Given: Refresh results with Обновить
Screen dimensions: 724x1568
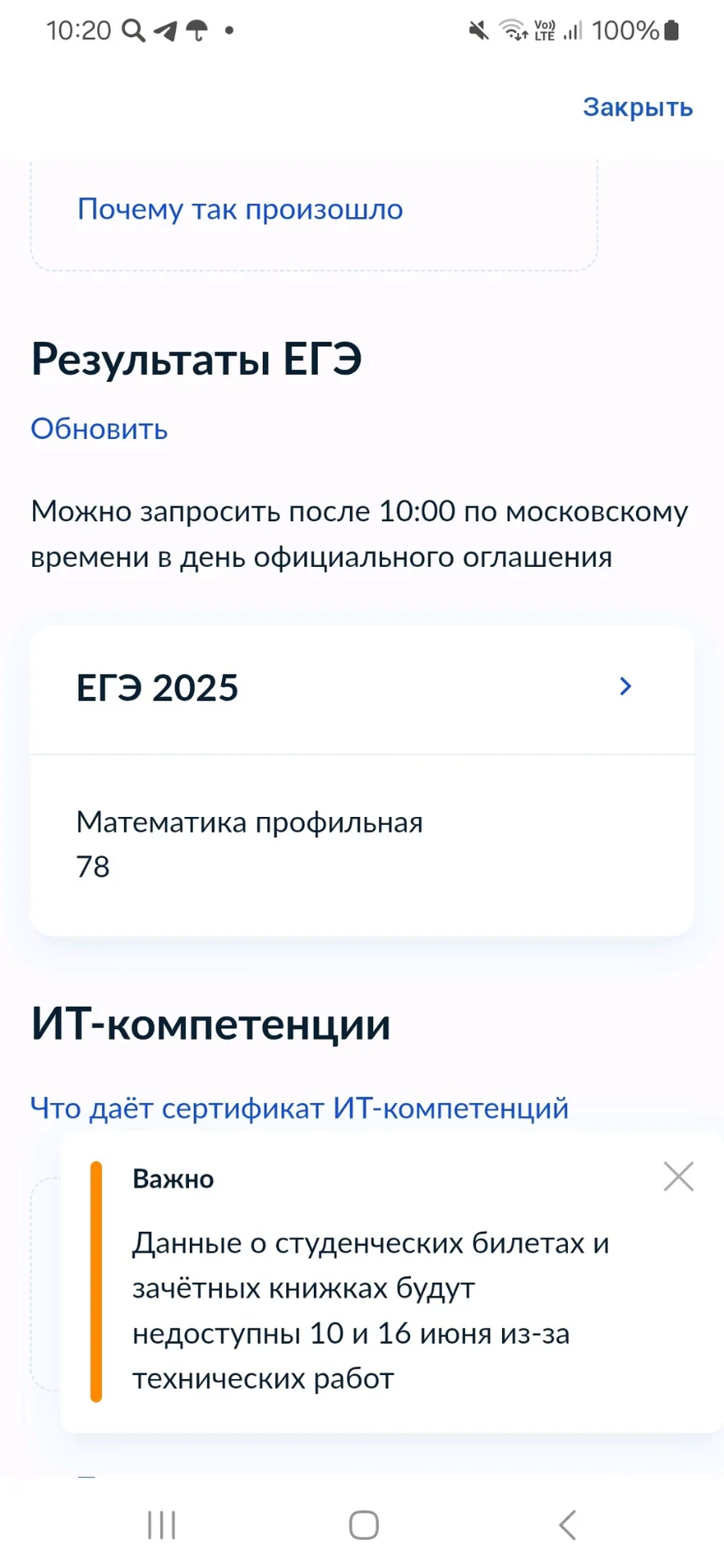Looking at the screenshot, I should 99,429.
